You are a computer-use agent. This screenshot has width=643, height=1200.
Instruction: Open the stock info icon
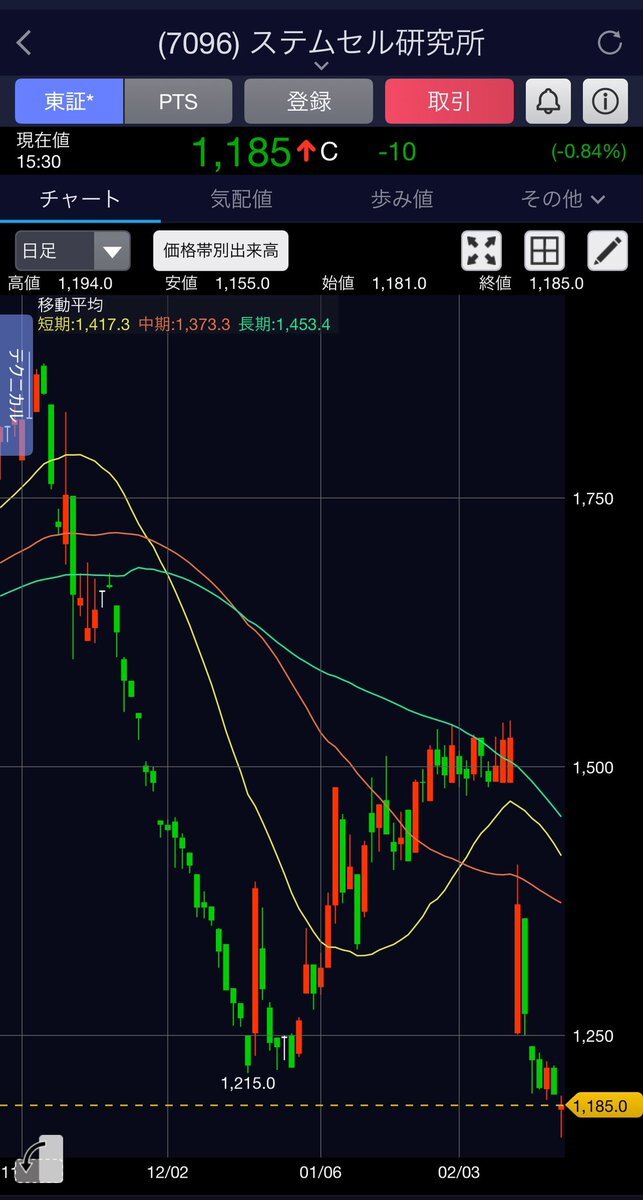pyautogui.click(x=604, y=101)
